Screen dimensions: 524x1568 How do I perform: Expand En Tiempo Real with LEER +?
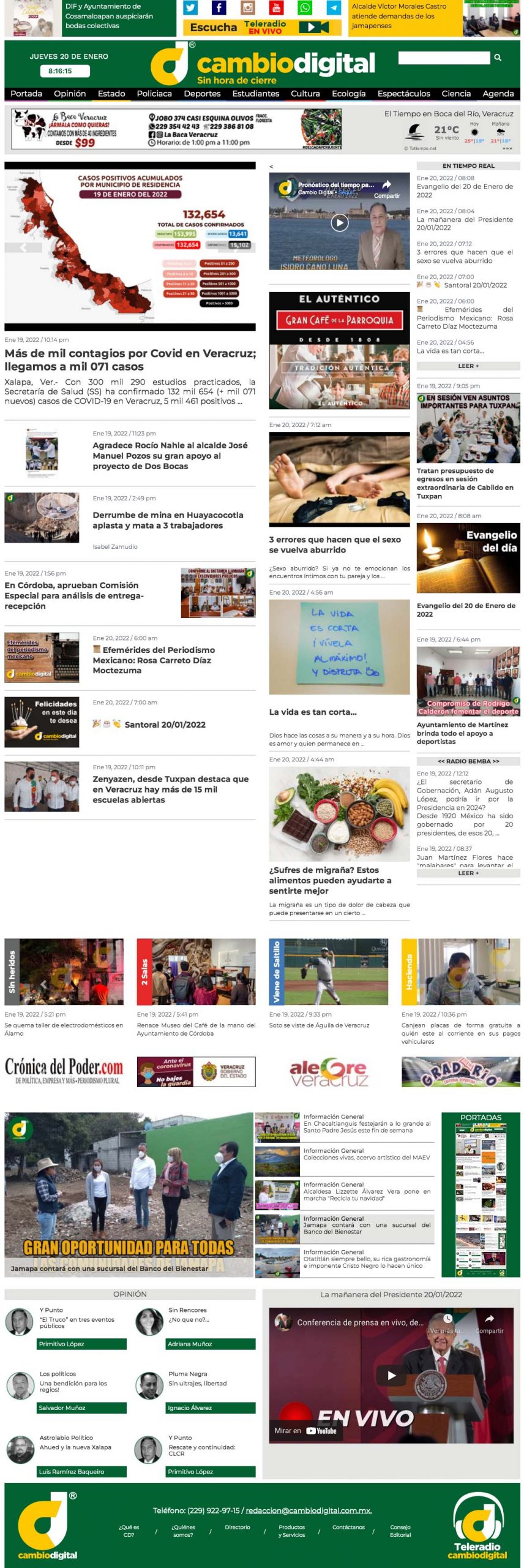[x=468, y=366]
